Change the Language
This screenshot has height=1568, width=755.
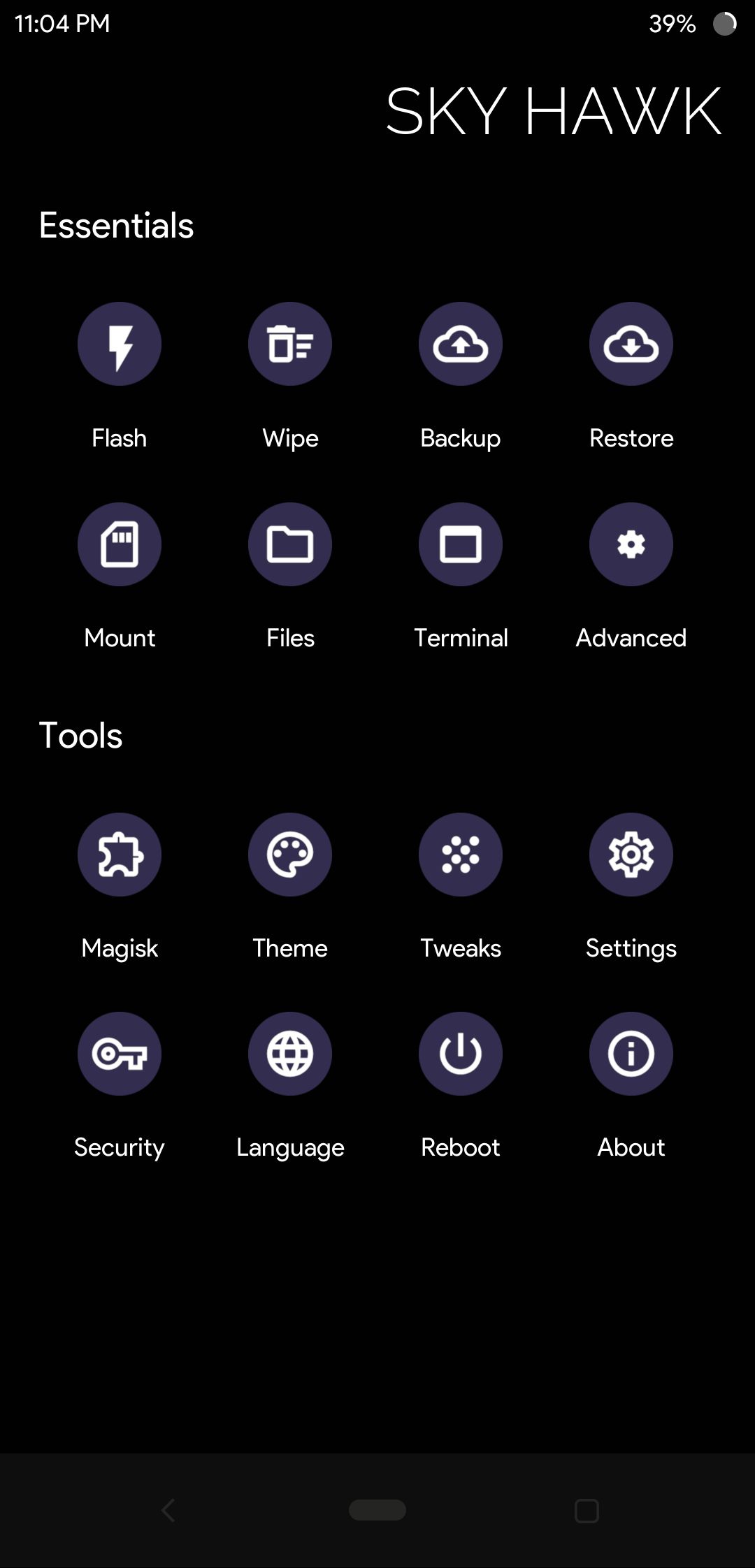[290, 1054]
